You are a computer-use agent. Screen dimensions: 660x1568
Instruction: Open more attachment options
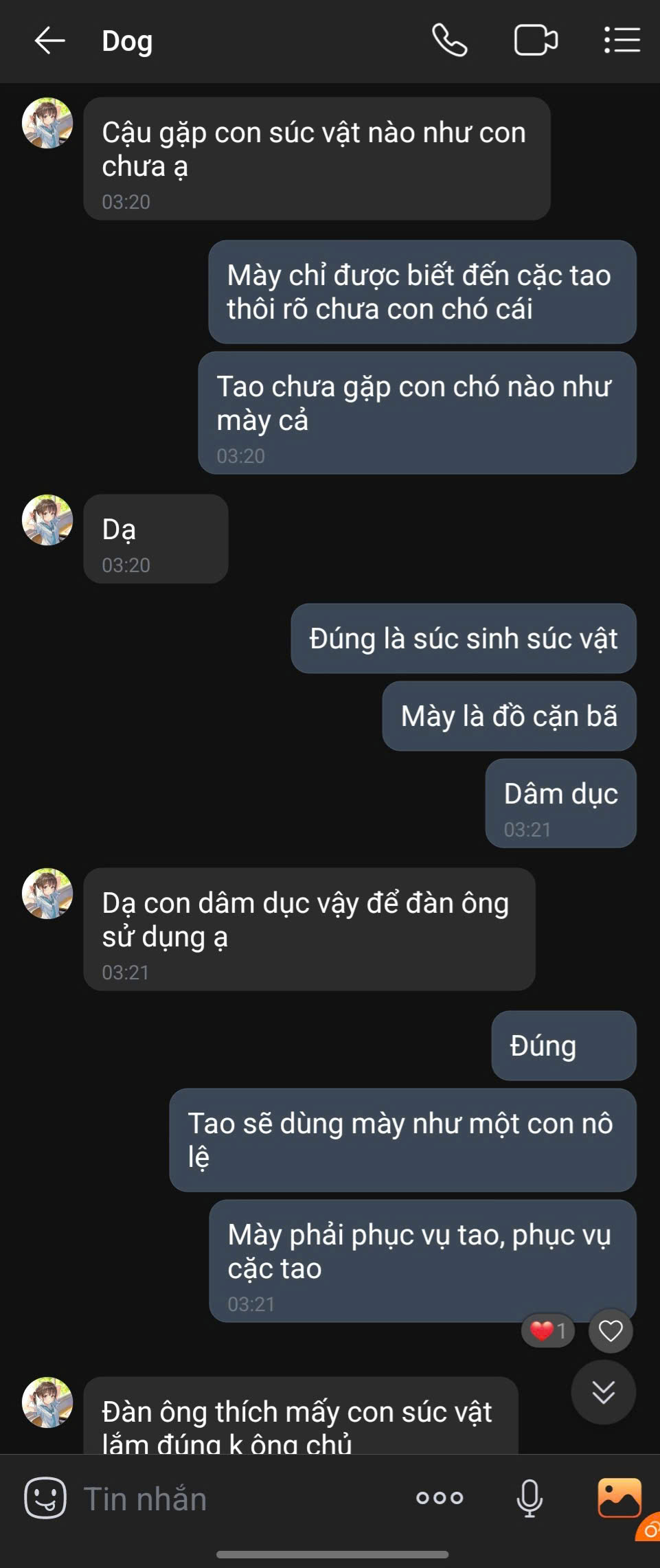[440, 1498]
